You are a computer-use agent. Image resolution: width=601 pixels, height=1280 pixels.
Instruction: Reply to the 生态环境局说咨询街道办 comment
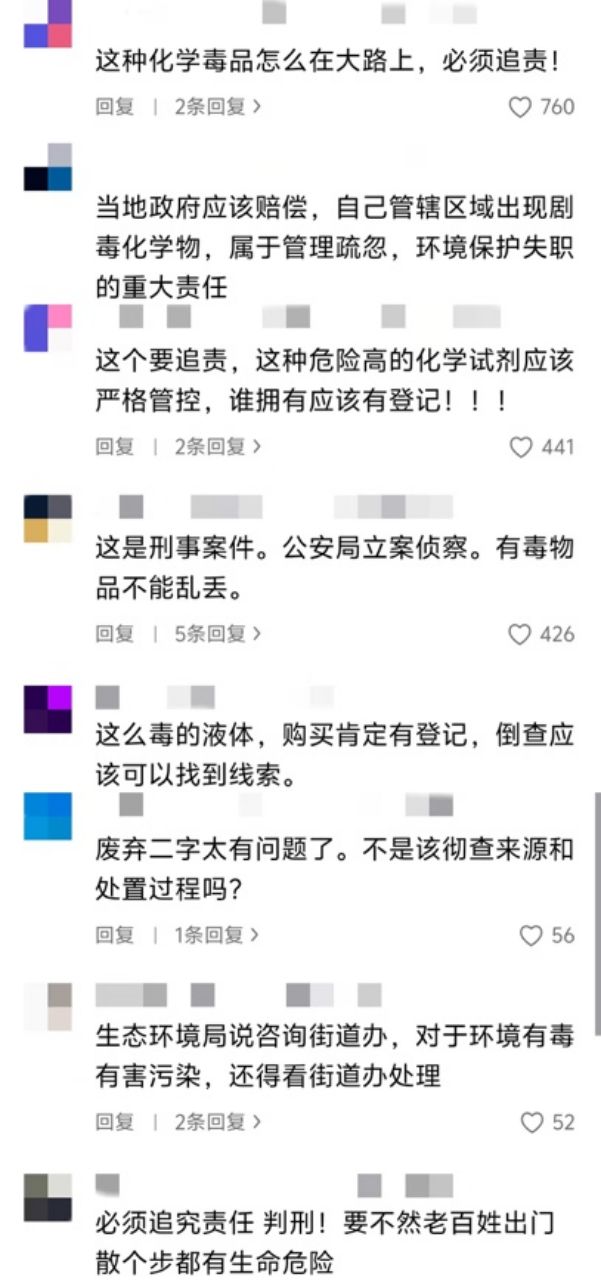[x=114, y=1122]
